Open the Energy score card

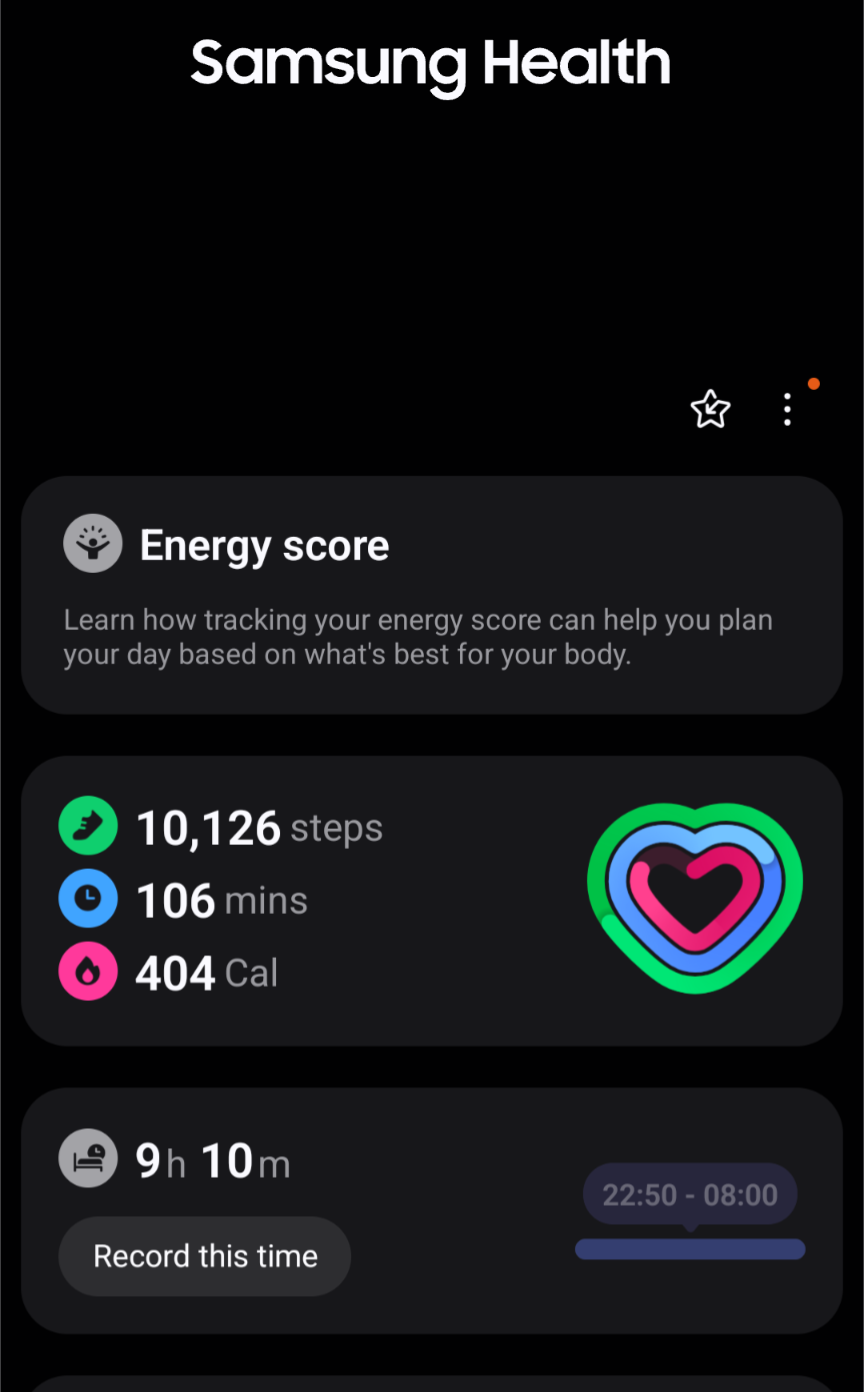431,594
